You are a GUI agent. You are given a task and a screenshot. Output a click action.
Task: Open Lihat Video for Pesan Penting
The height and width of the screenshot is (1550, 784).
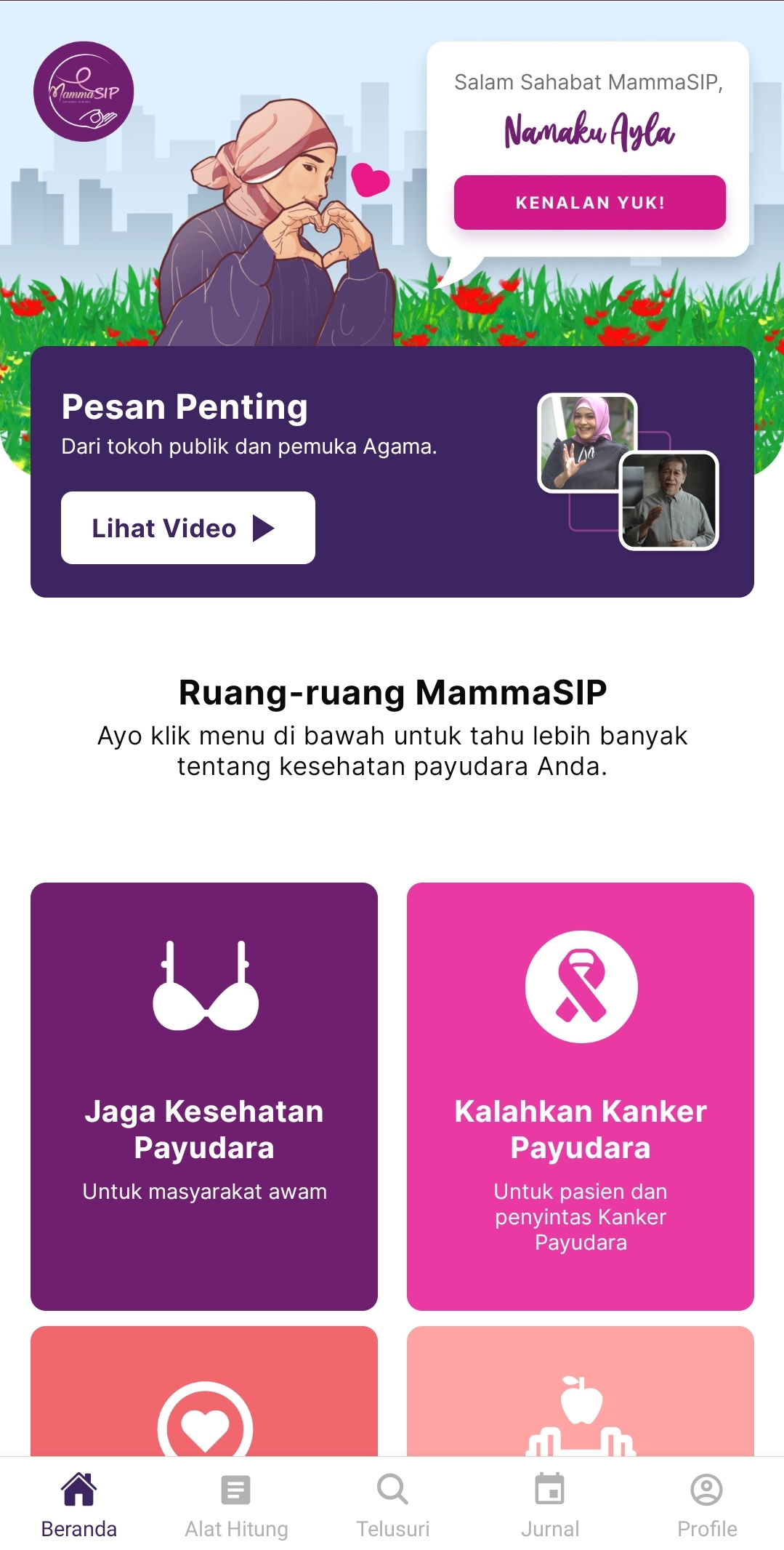pos(187,528)
